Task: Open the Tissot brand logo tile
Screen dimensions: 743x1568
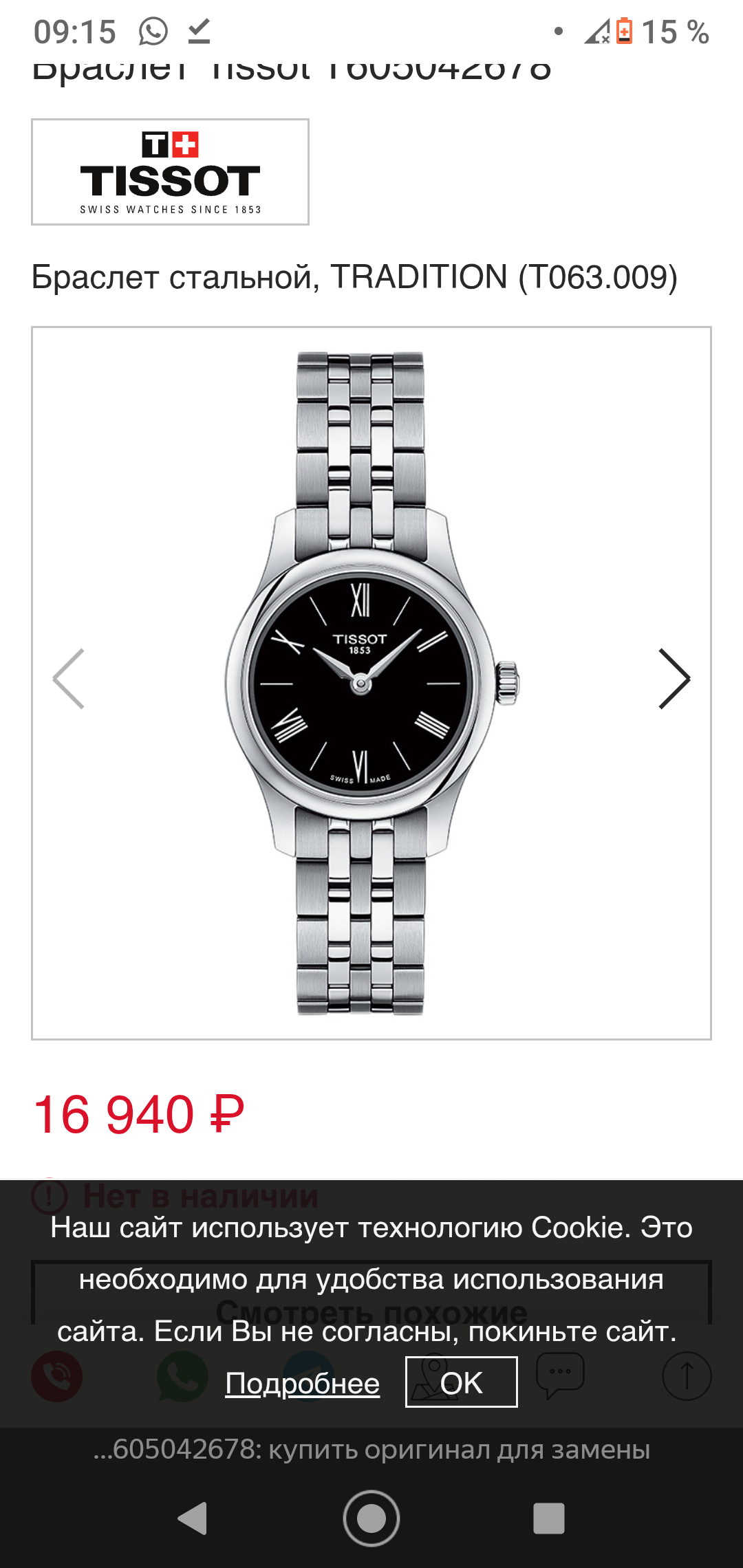Action: click(170, 172)
